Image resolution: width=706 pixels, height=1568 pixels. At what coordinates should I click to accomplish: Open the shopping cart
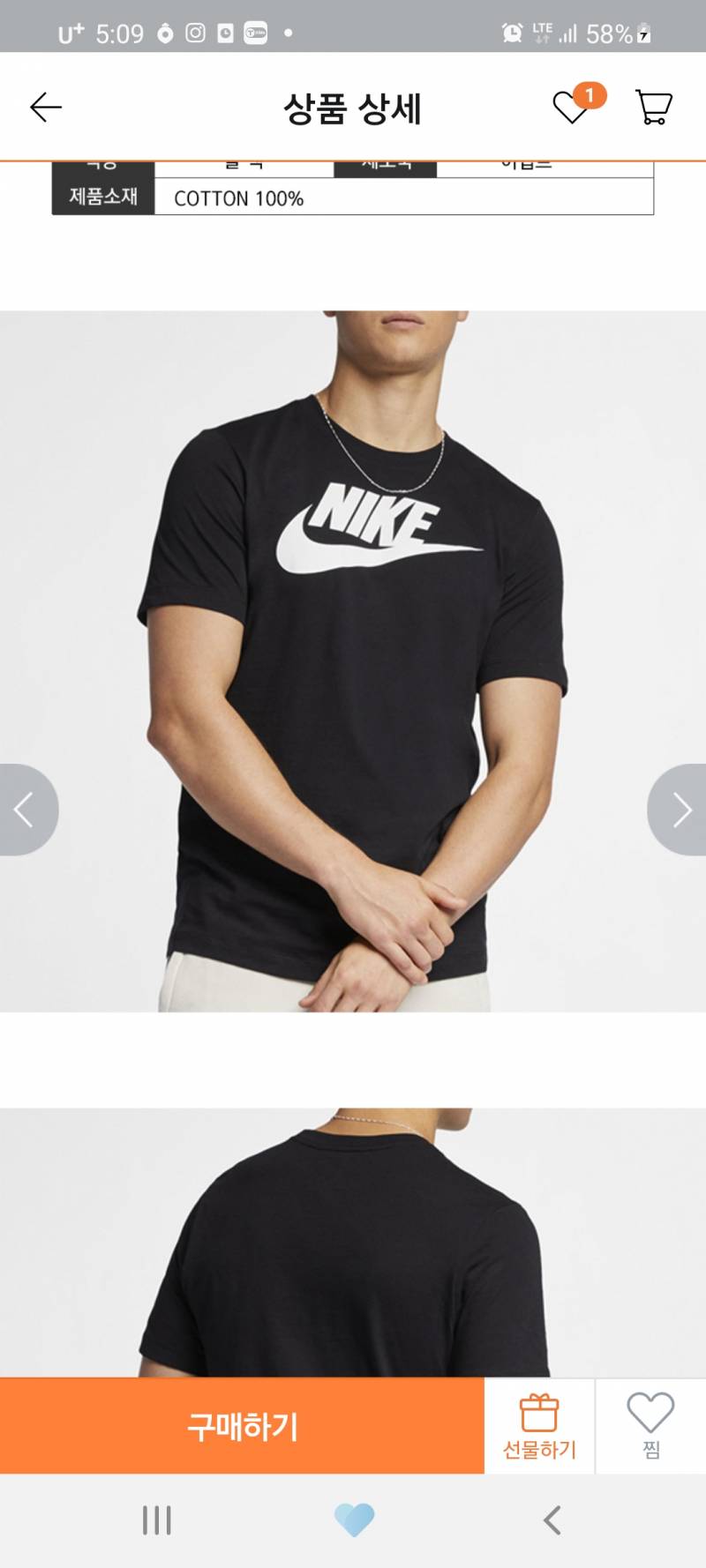[x=654, y=108]
